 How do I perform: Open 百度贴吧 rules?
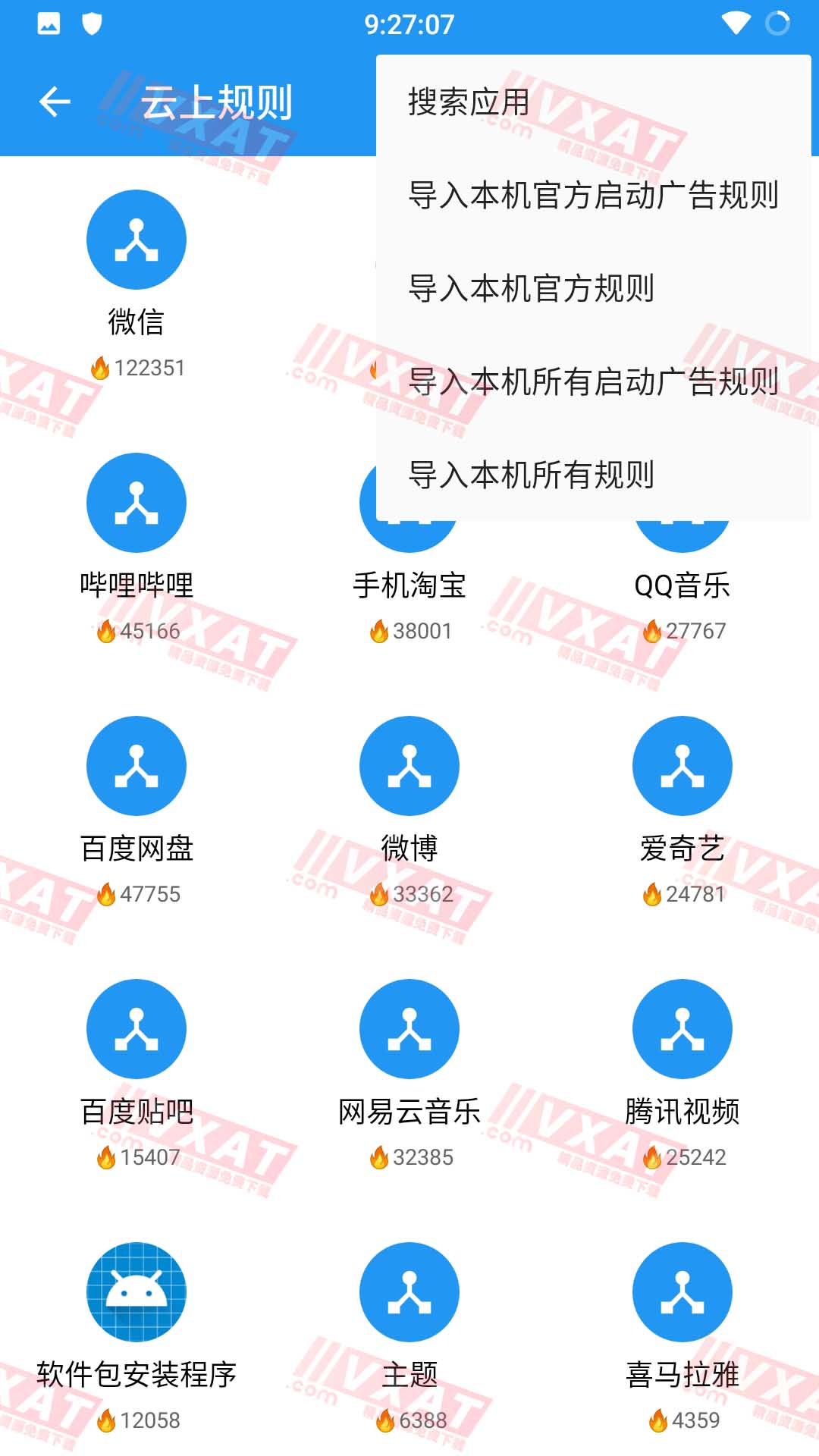(136, 1029)
